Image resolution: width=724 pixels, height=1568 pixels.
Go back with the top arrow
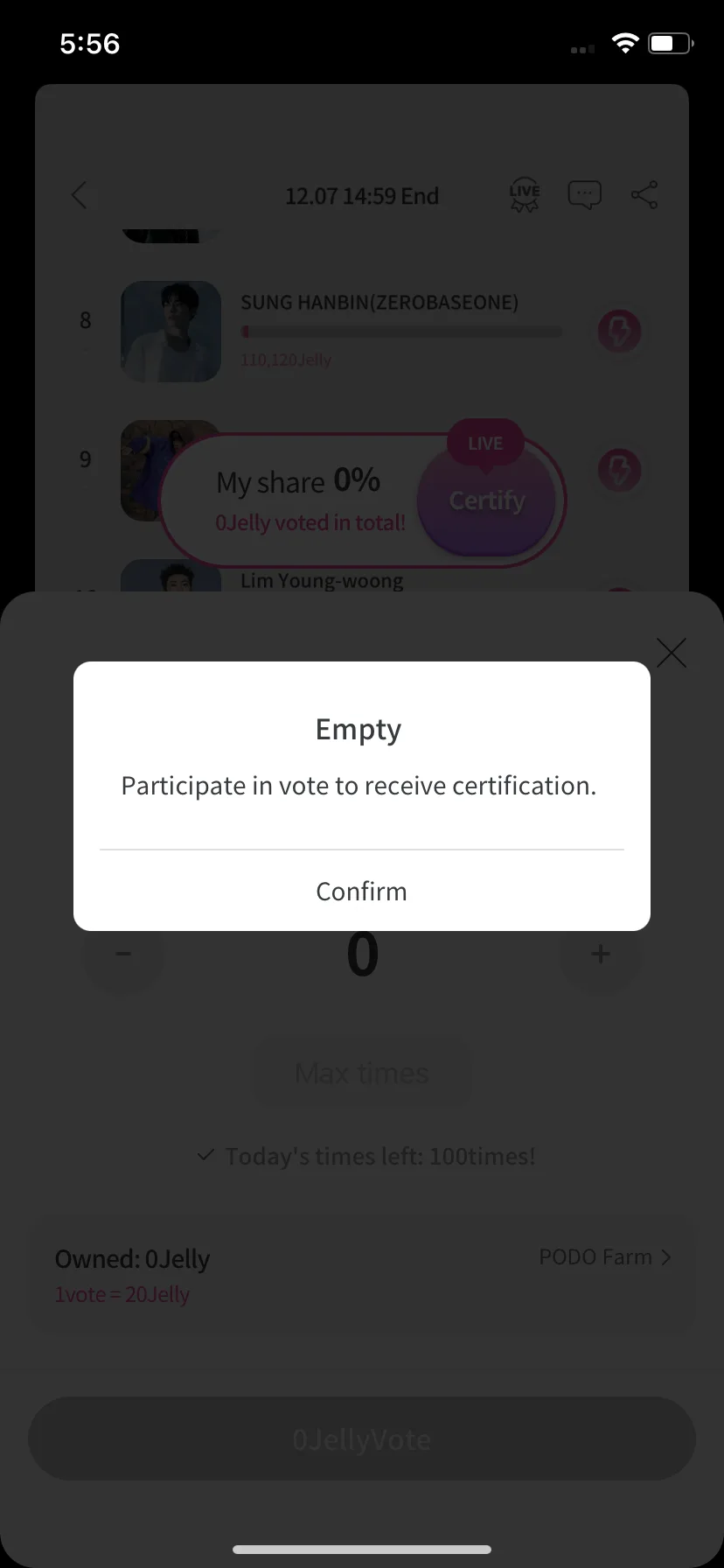pos(80,195)
